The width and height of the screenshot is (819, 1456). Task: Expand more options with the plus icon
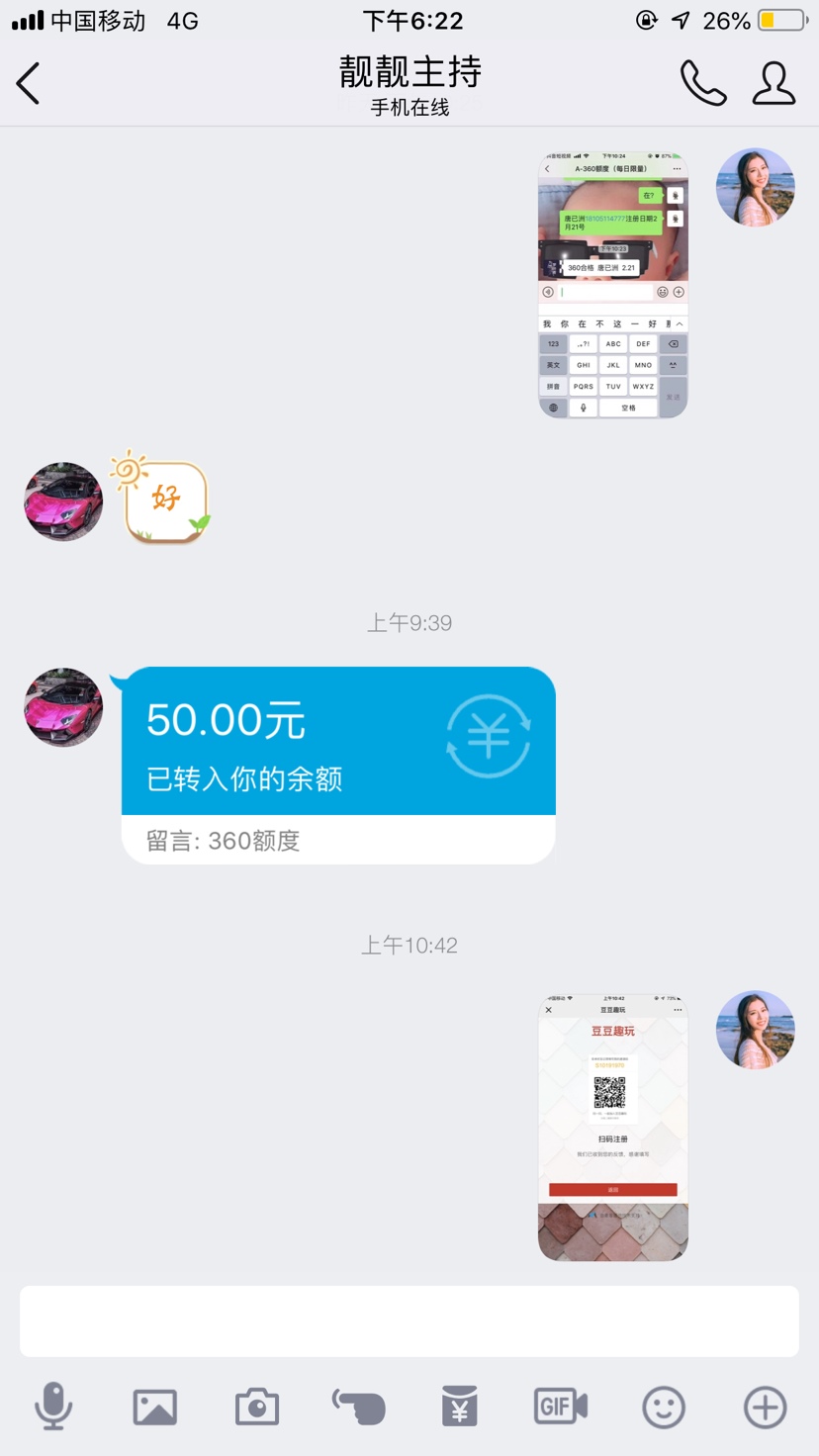pos(765,1407)
